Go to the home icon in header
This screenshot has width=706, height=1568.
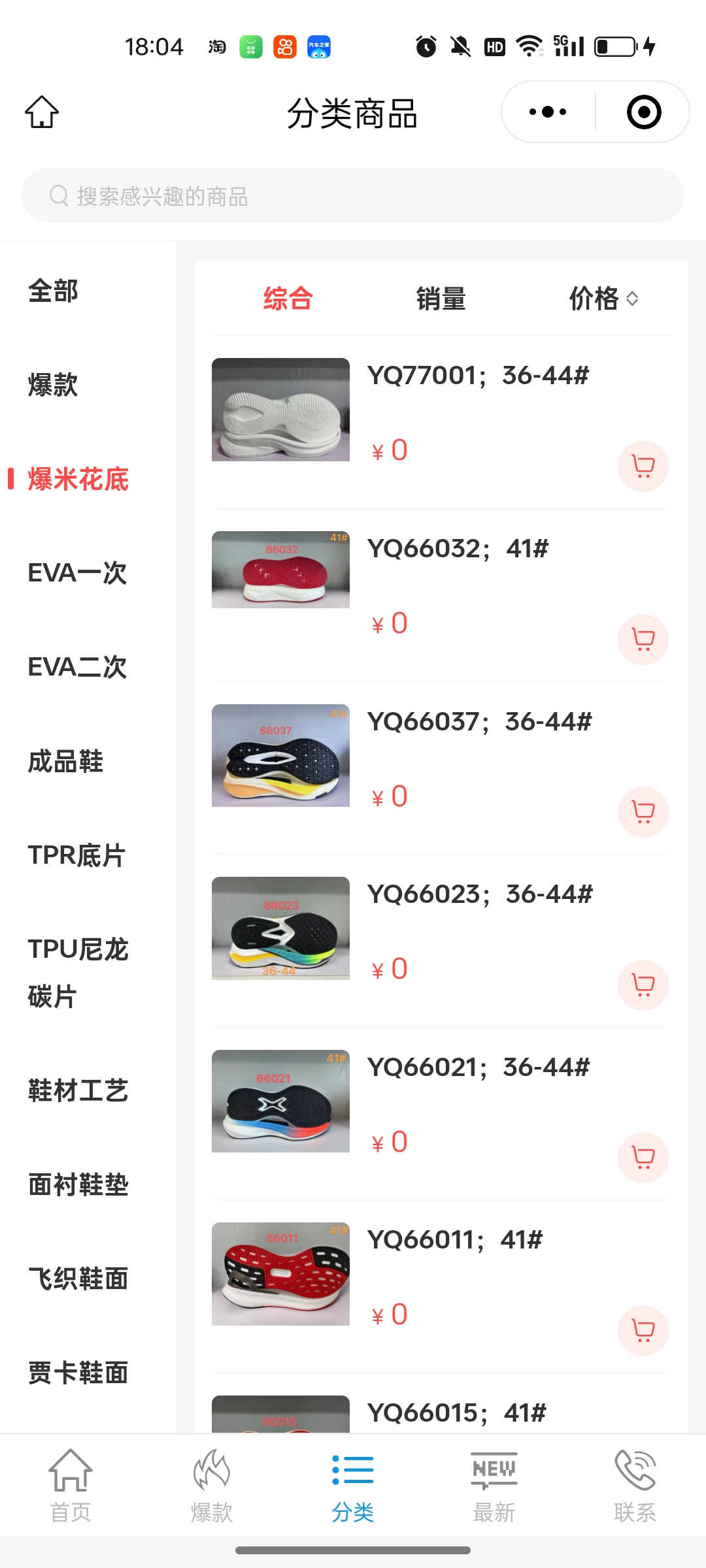point(42,112)
